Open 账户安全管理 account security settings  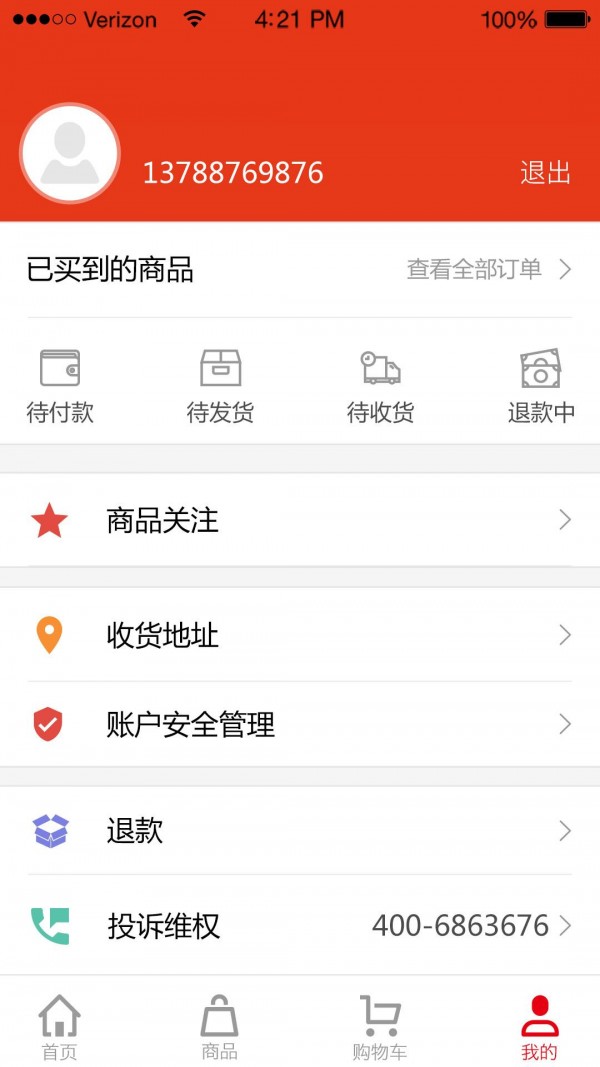300,724
